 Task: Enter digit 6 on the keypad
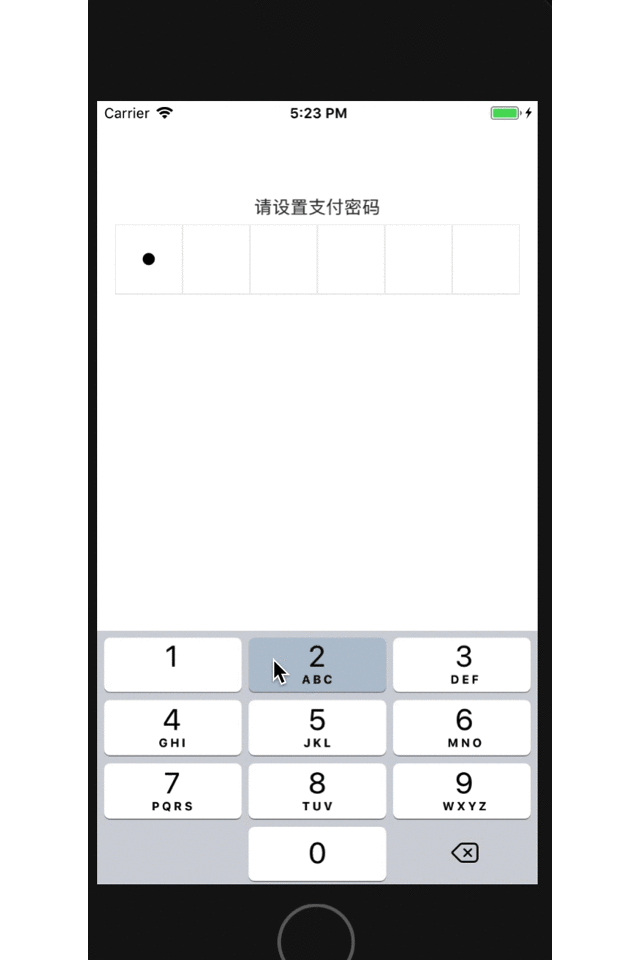click(x=462, y=728)
